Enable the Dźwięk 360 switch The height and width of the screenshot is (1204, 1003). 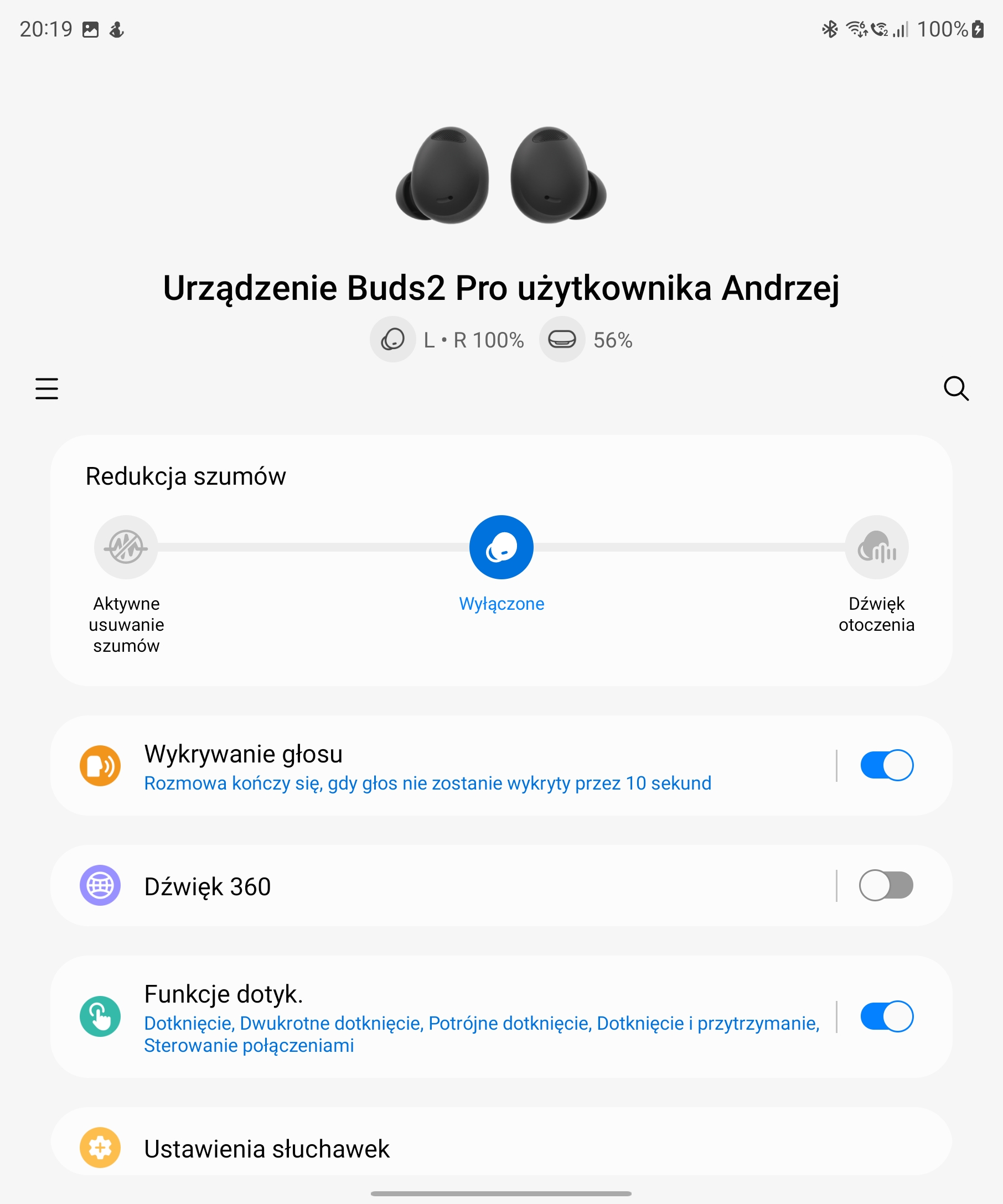tap(886, 886)
